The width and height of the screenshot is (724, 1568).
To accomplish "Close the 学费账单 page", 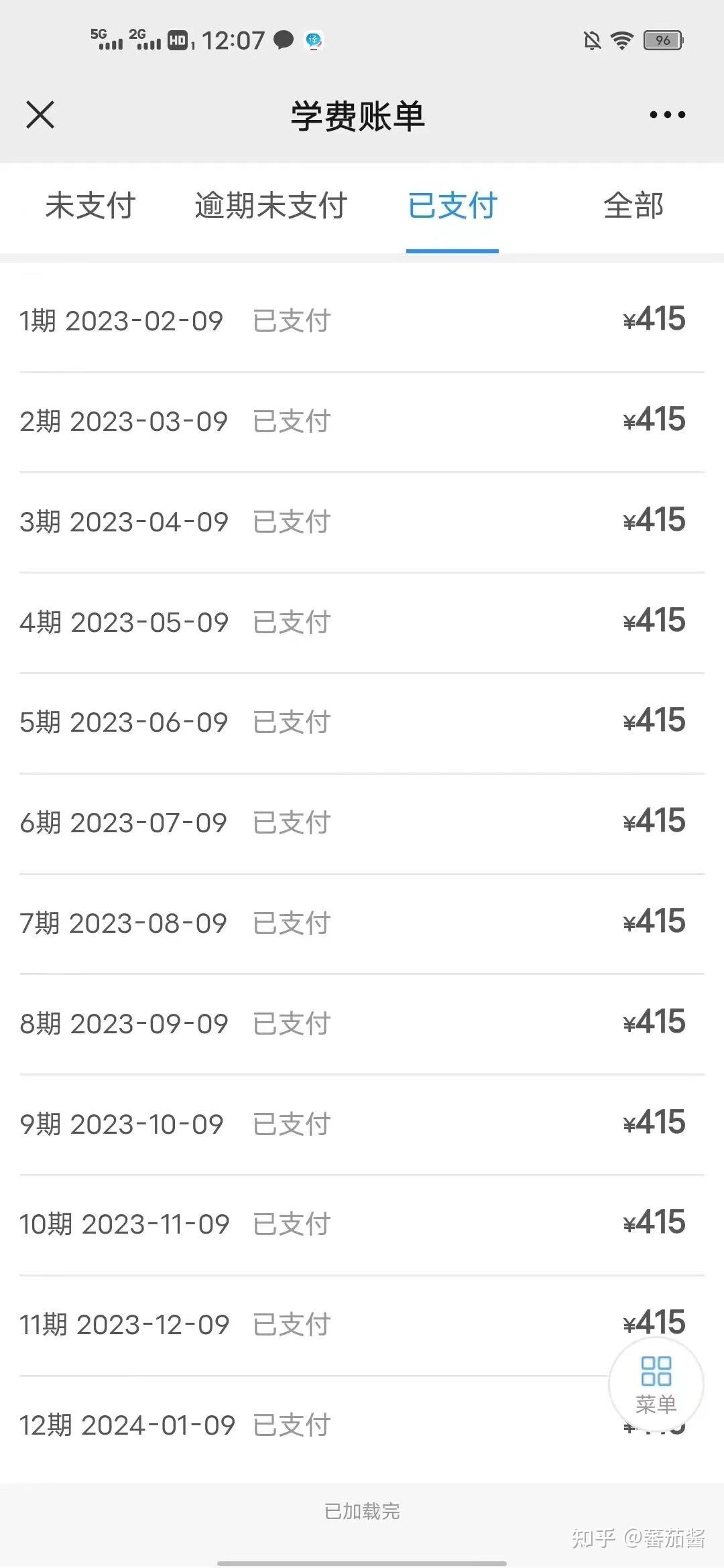I will (40, 115).
